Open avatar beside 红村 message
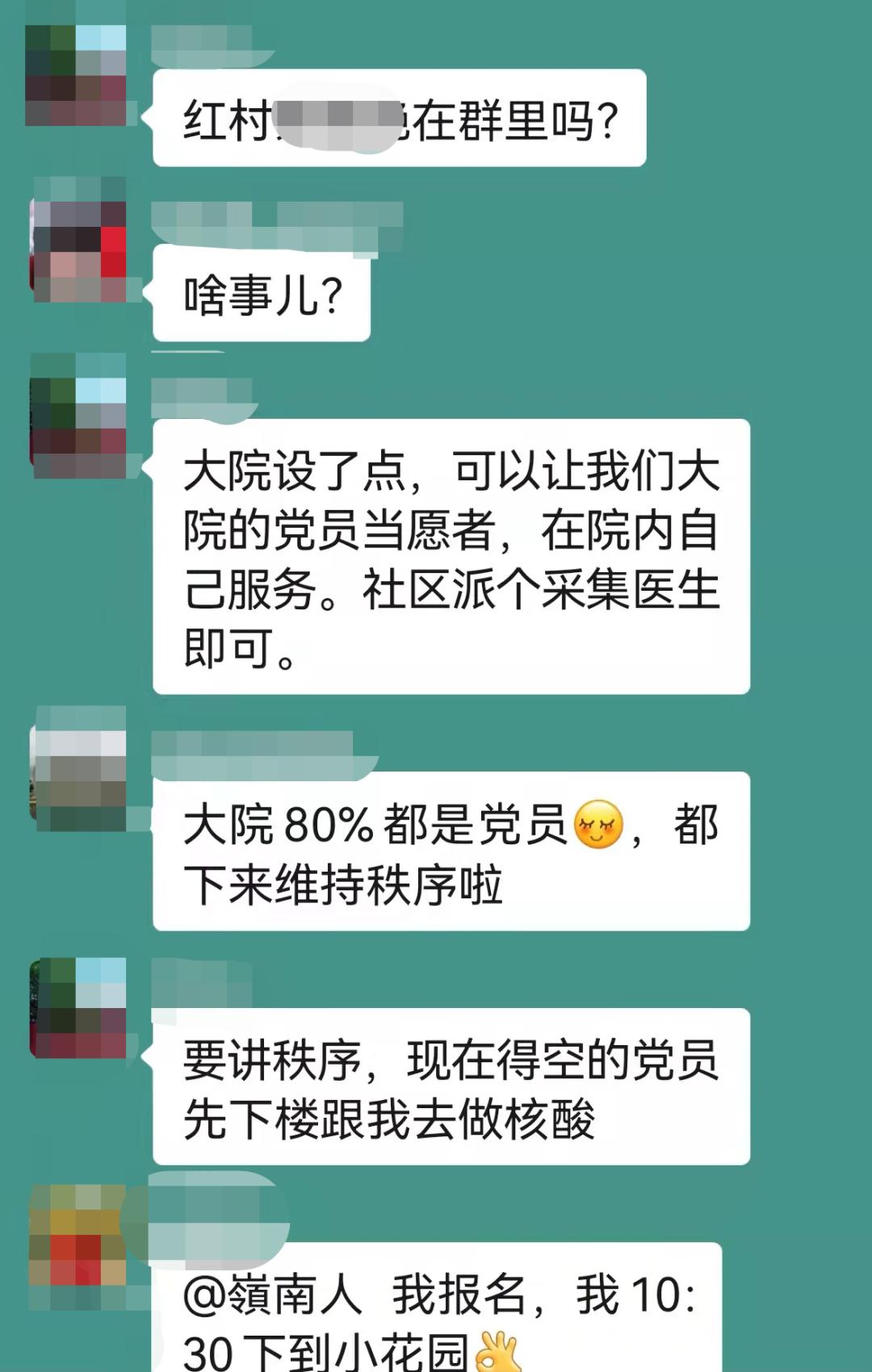The image size is (872, 1372). point(77,75)
